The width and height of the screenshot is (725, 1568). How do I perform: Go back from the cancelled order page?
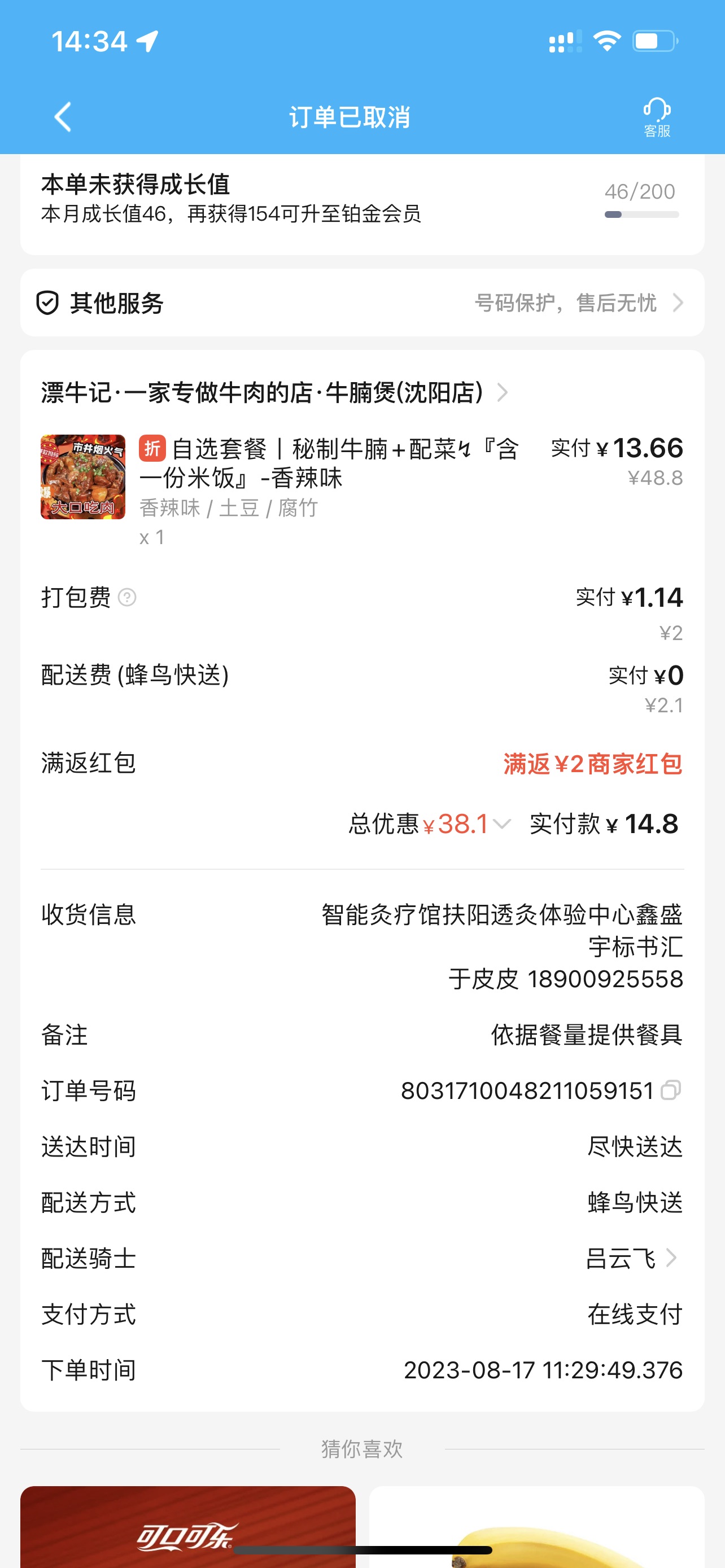pos(63,116)
